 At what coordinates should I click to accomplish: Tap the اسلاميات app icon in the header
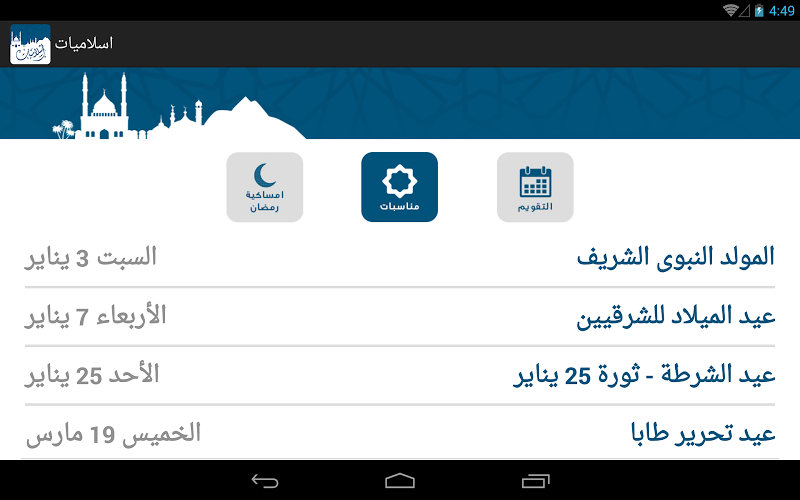point(30,44)
